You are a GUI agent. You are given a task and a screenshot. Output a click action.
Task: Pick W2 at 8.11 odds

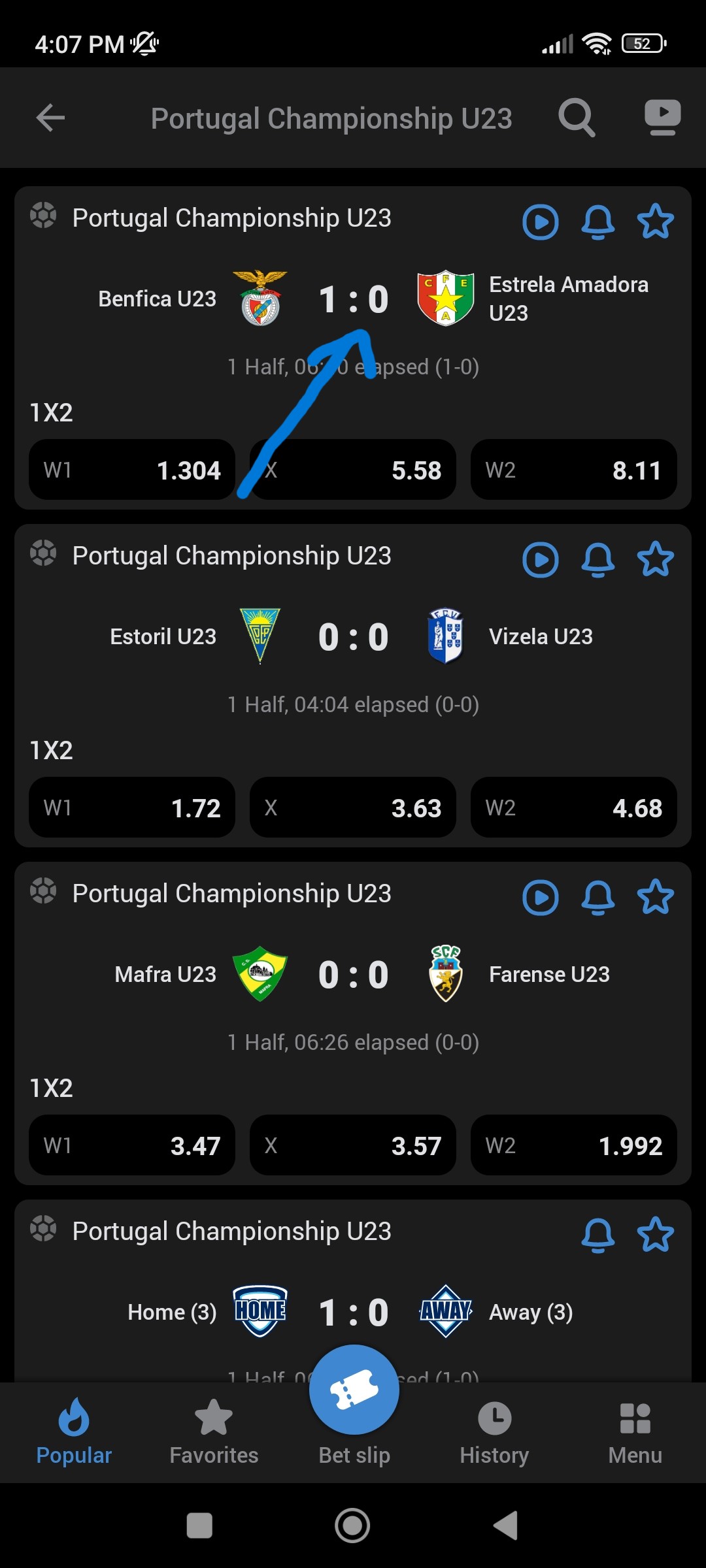[x=573, y=470]
